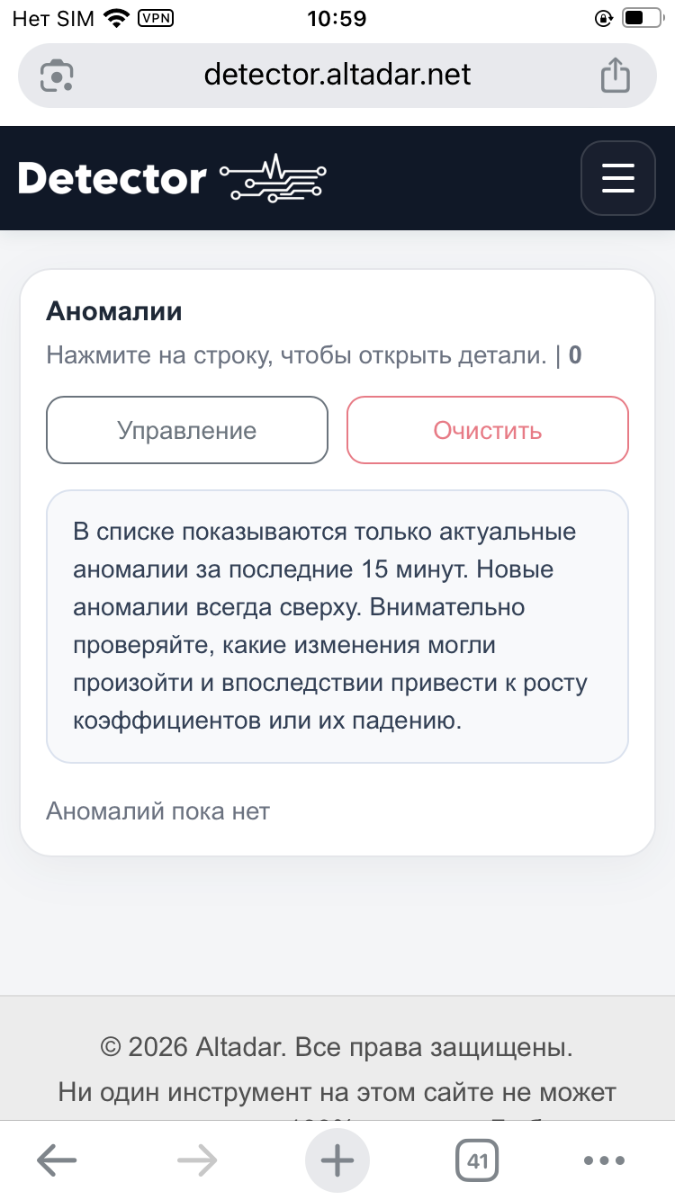Go back with the browser back arrow
Viewport: 675px width, 1200px height.
point(57,1160)
